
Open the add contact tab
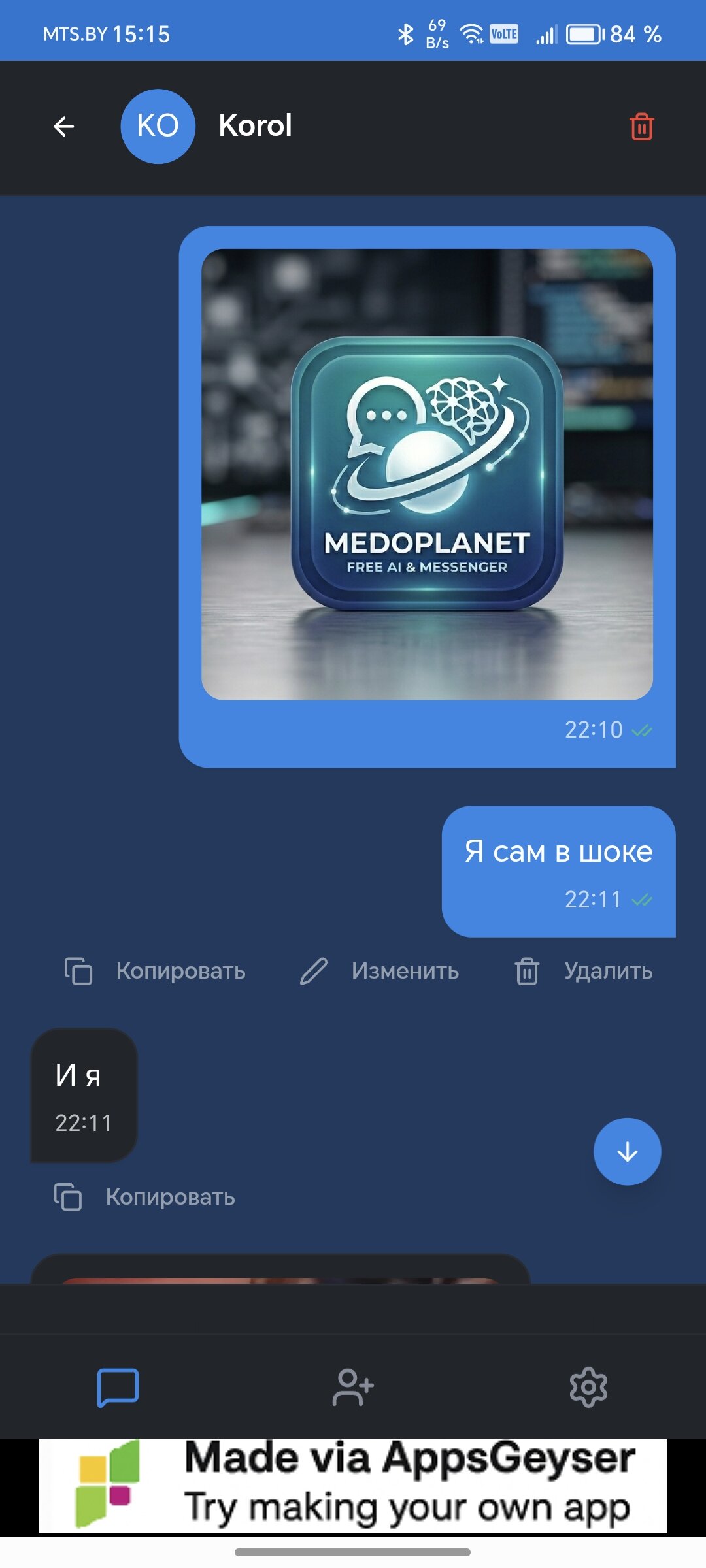[353, 1386]
